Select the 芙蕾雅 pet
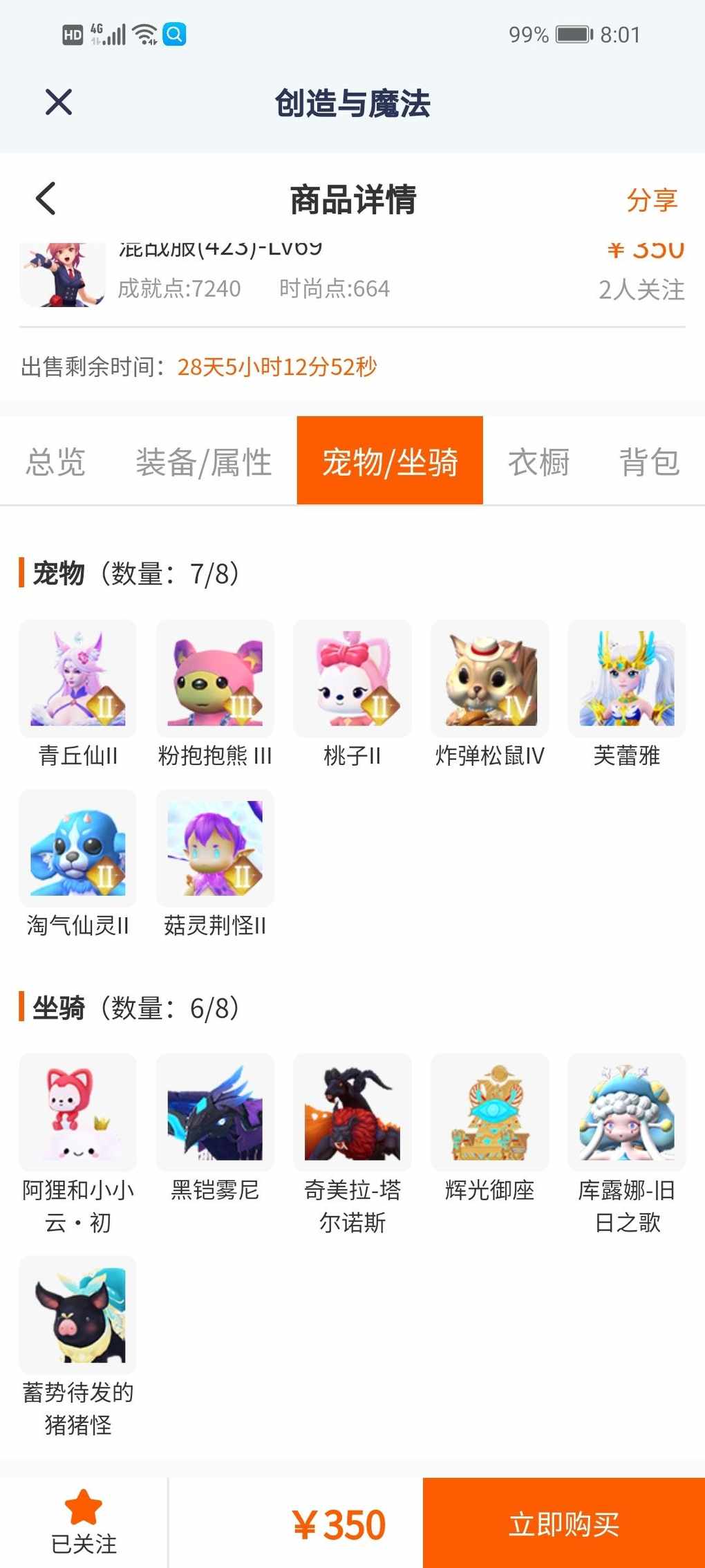 pyautogui.click(x=627, y=679)
